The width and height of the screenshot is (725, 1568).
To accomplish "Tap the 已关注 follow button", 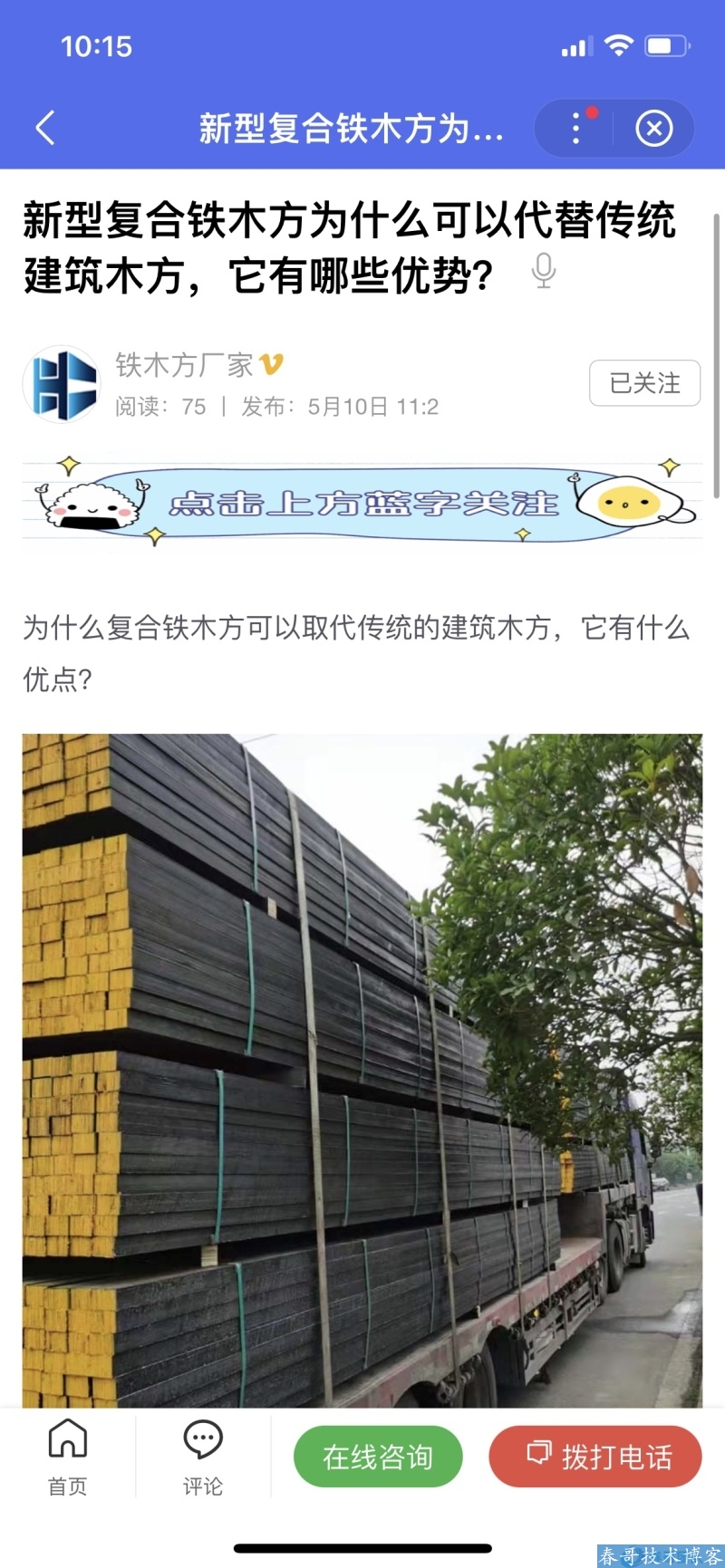I will [644, 383].
